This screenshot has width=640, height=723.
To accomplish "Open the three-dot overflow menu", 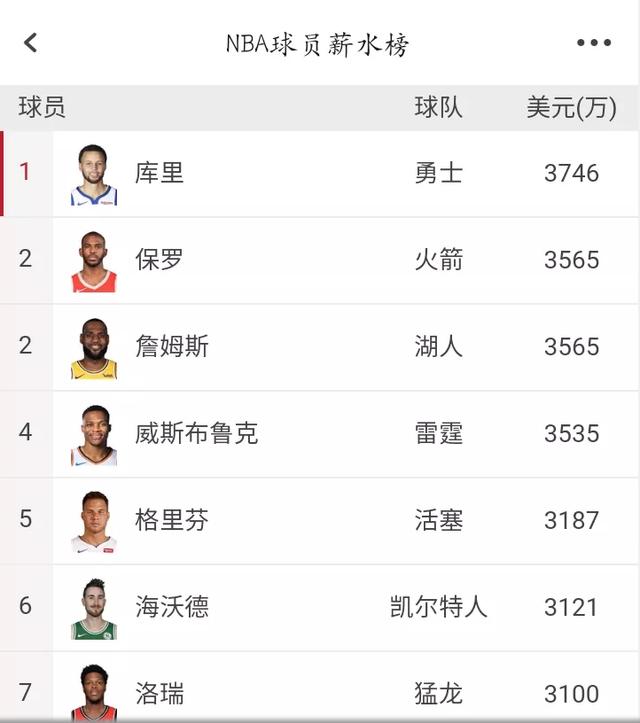I will pos(593,43).
